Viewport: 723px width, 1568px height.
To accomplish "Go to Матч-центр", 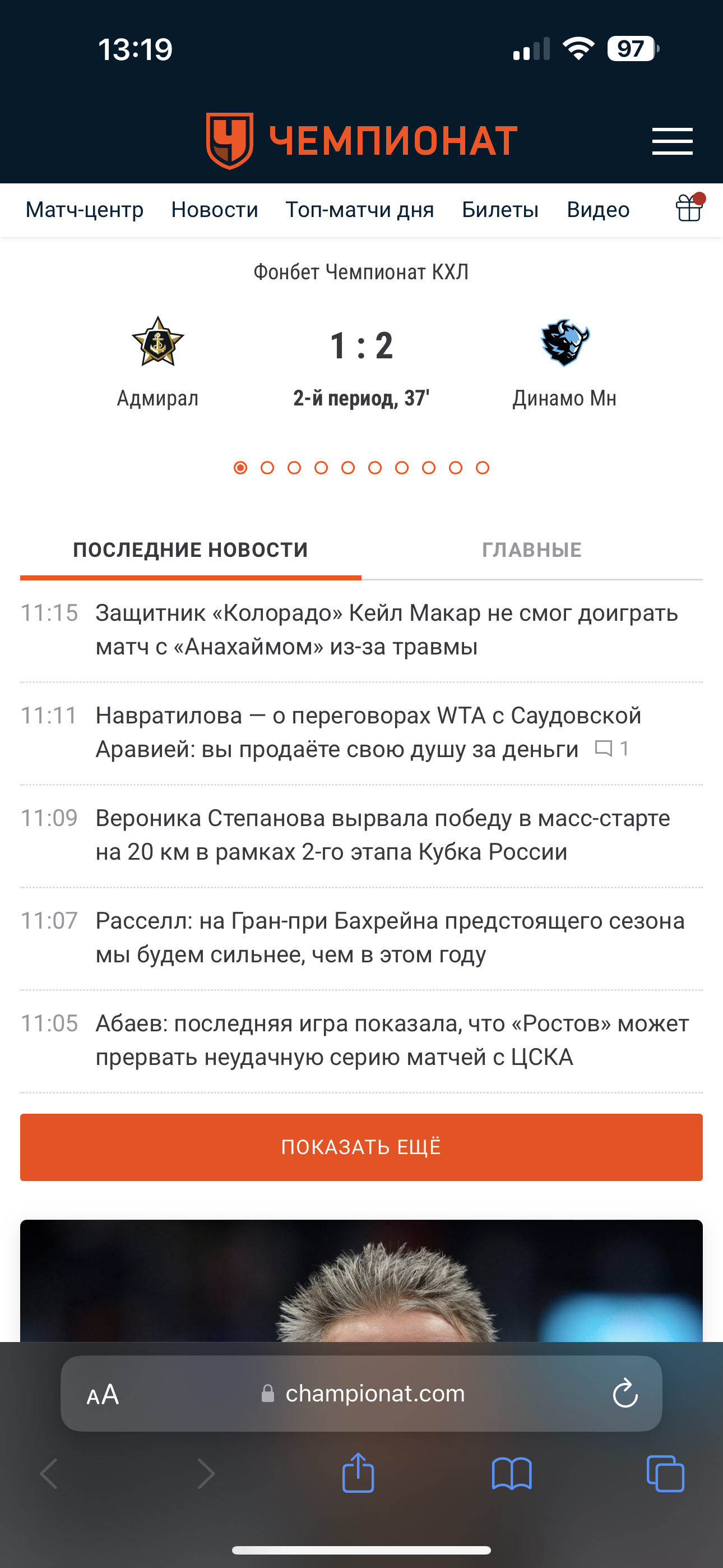I will 85,209.
